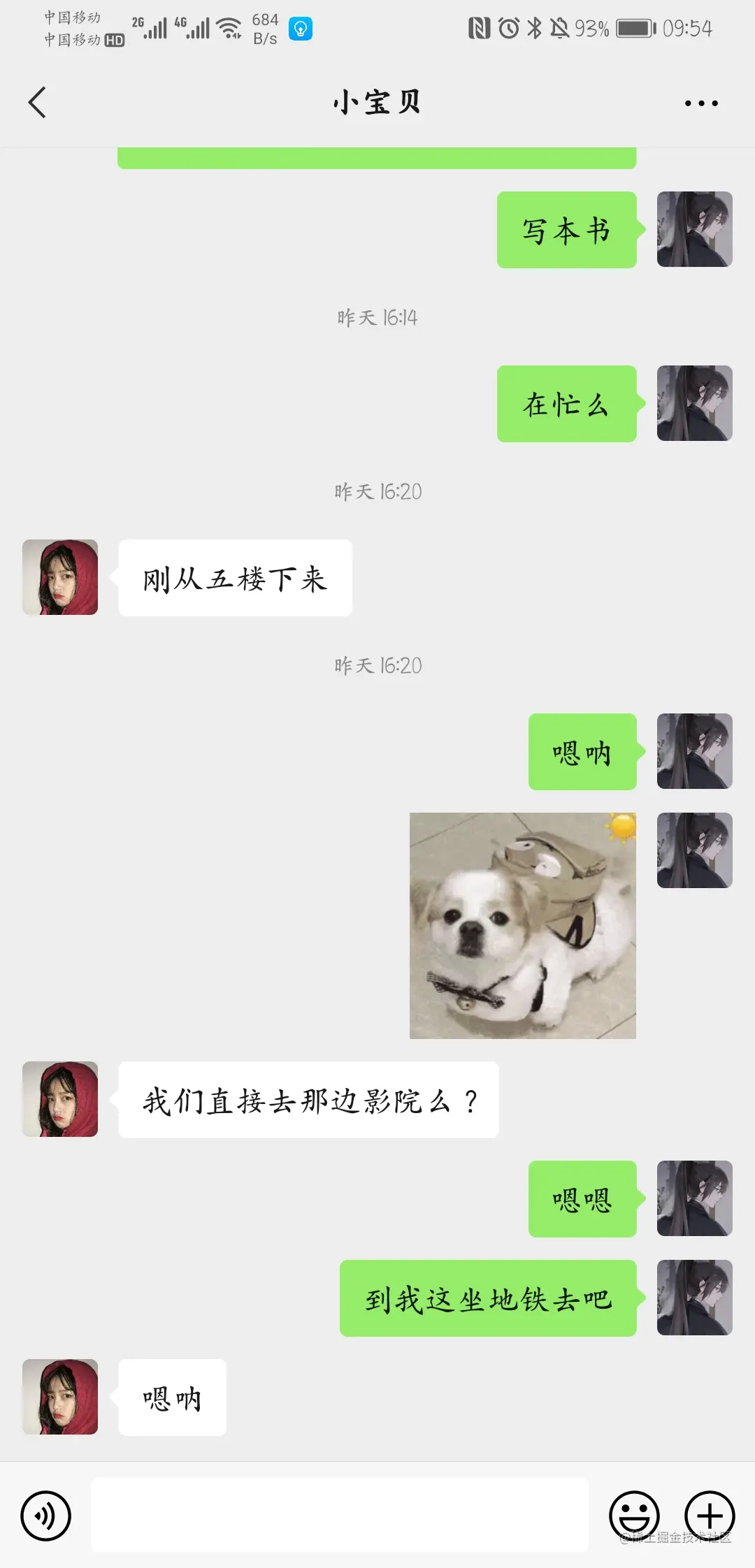
Task: Switch to voice message input
Action: [46, 1516]
